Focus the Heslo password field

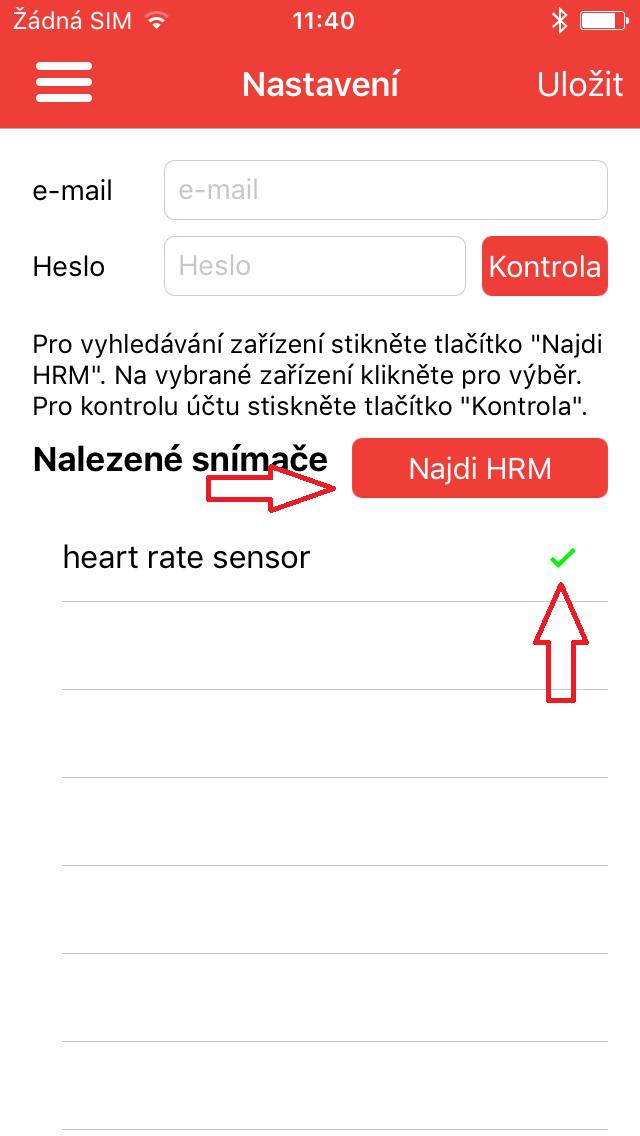coord(314,266)
